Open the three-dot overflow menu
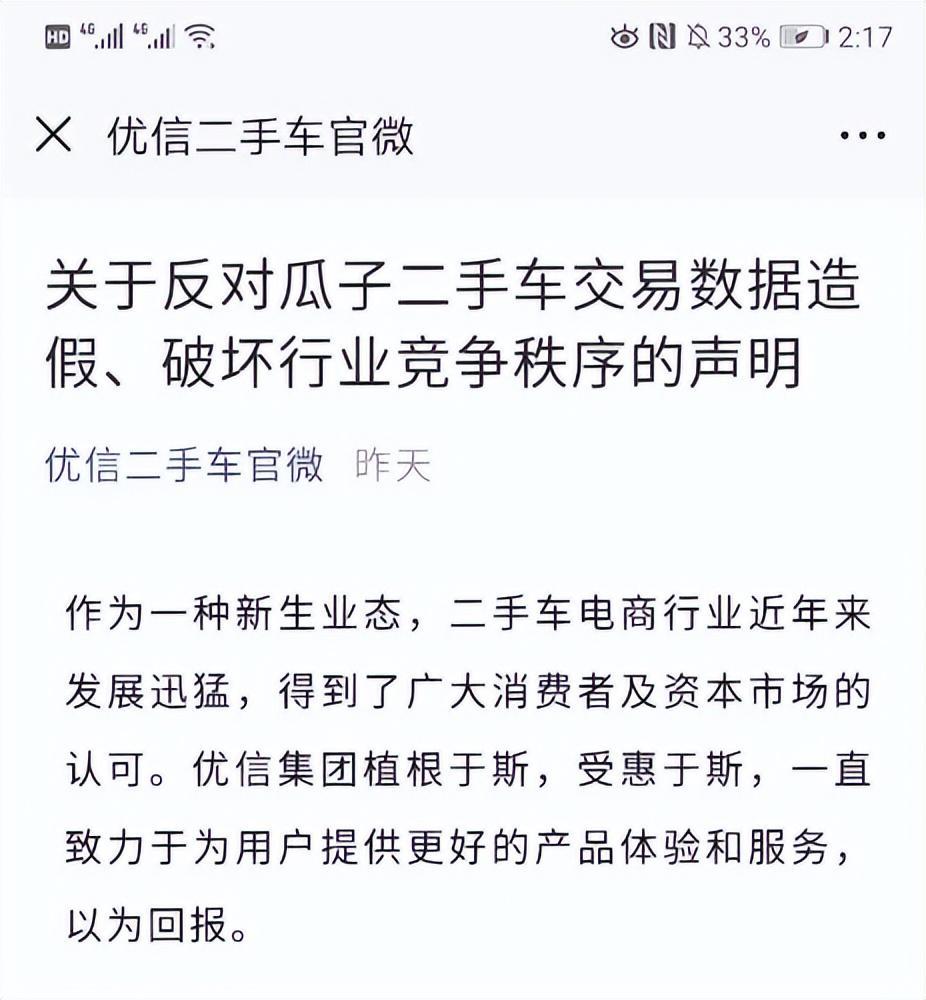926x1000 pixels. click(x=861, y=136)
